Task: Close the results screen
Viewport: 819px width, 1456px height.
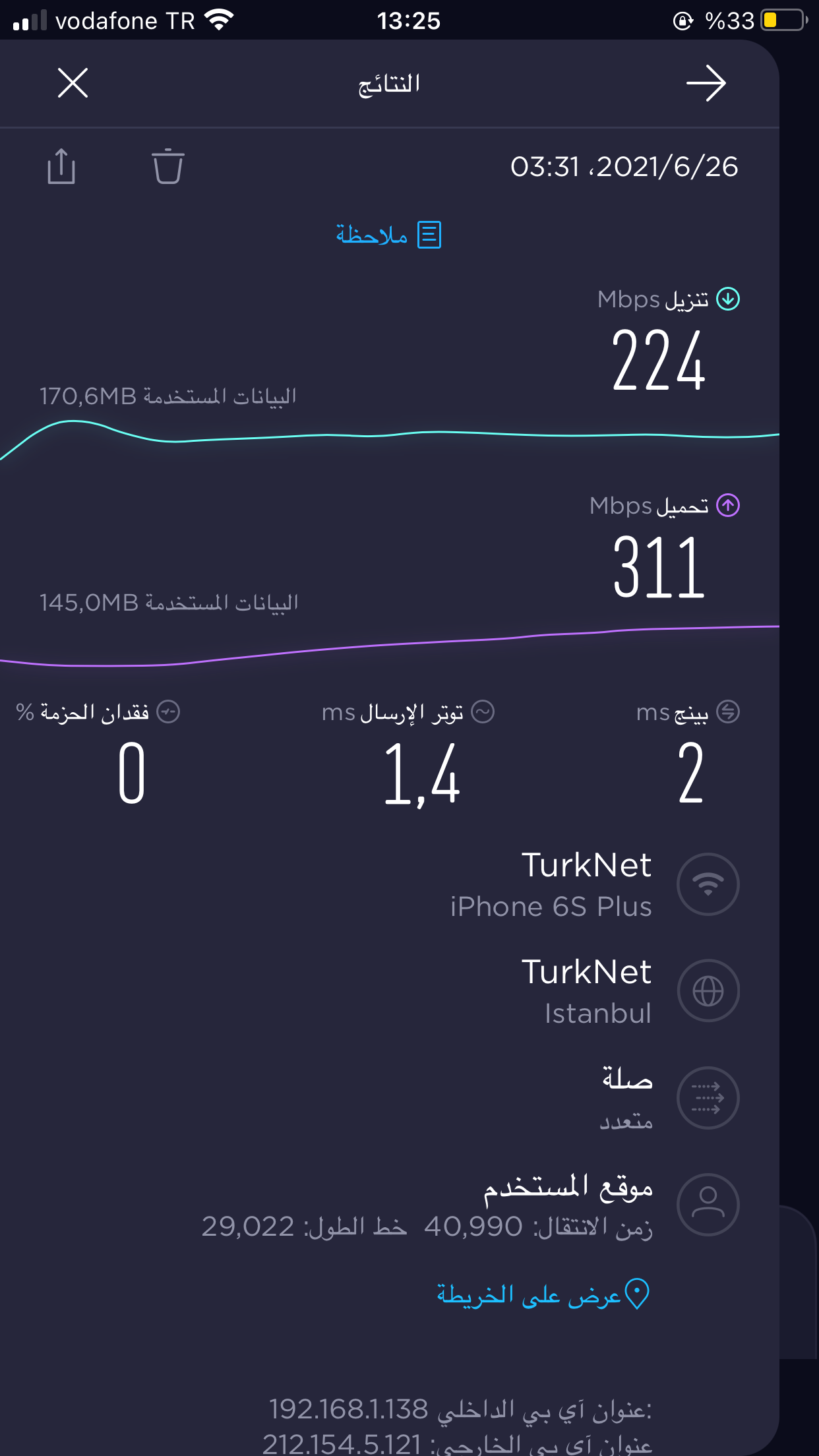Action: pyautogui.click(x=73, y=83)
